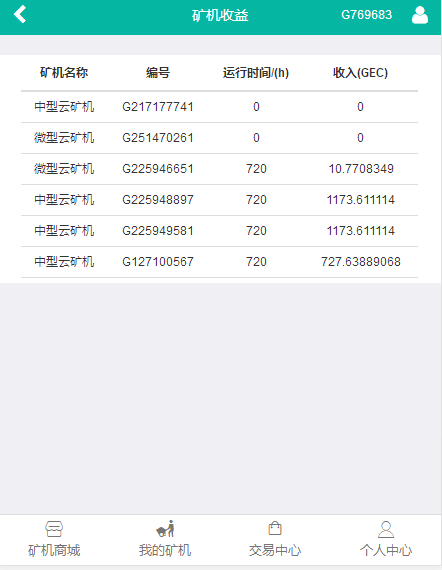Screen dimensions: 442x570
Task: Open the 我的矿机 tab
Action: coord(165,539)
